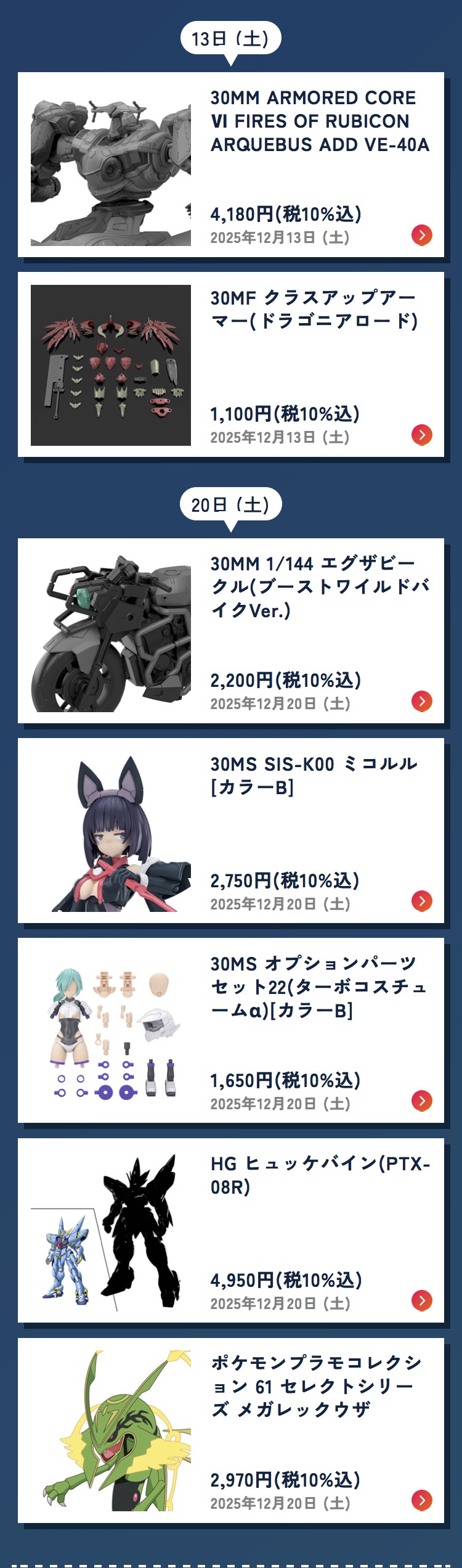View the HG ヒュッケバイン(PTX-08R) product

coord(231,1230)
